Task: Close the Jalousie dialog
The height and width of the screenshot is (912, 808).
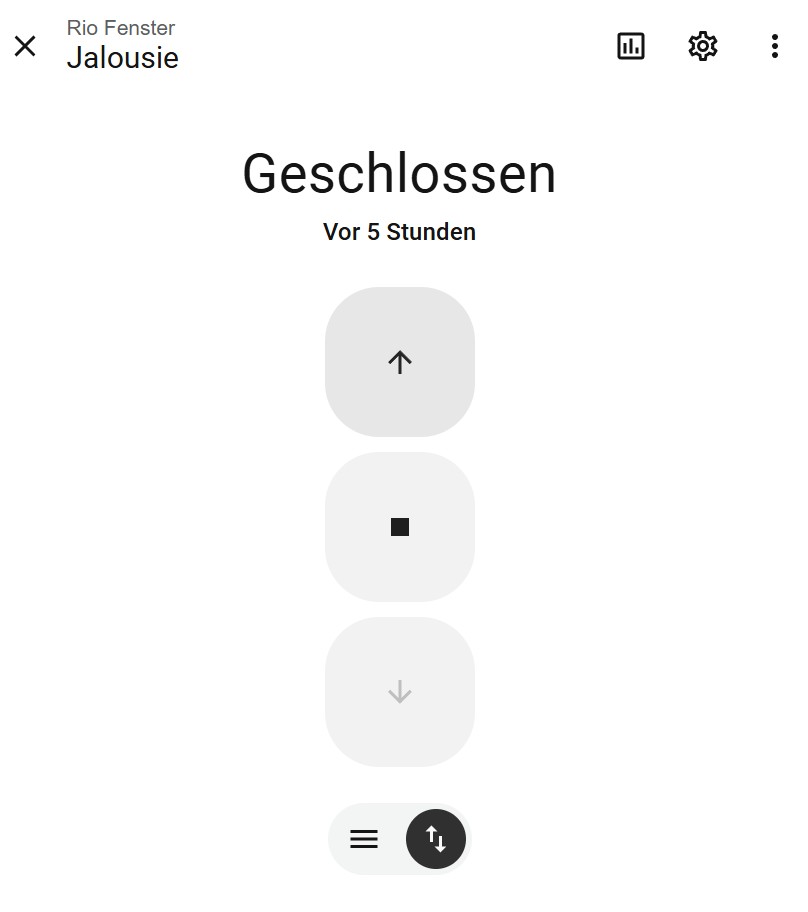Action: [x=25, y=45]
